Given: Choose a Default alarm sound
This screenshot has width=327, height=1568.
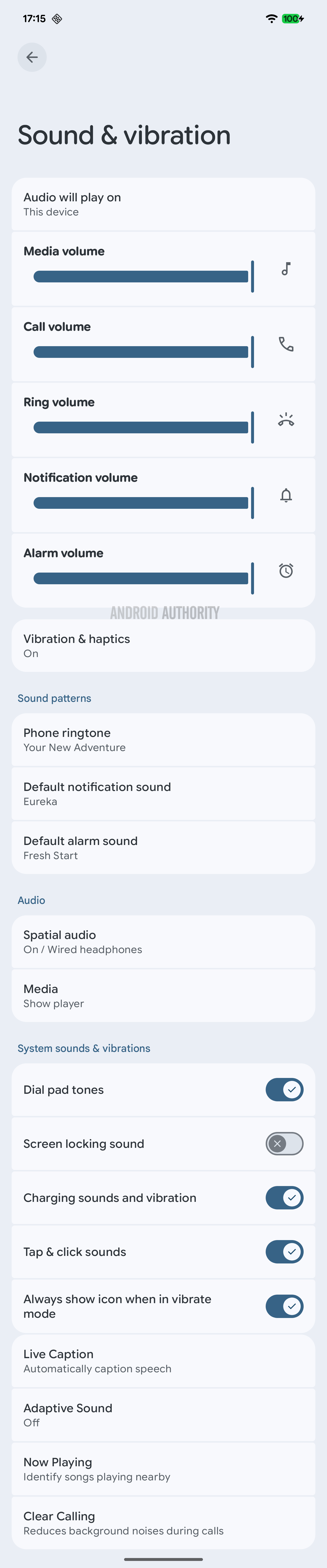Looking at the screenshot, I should coord(163,848).
